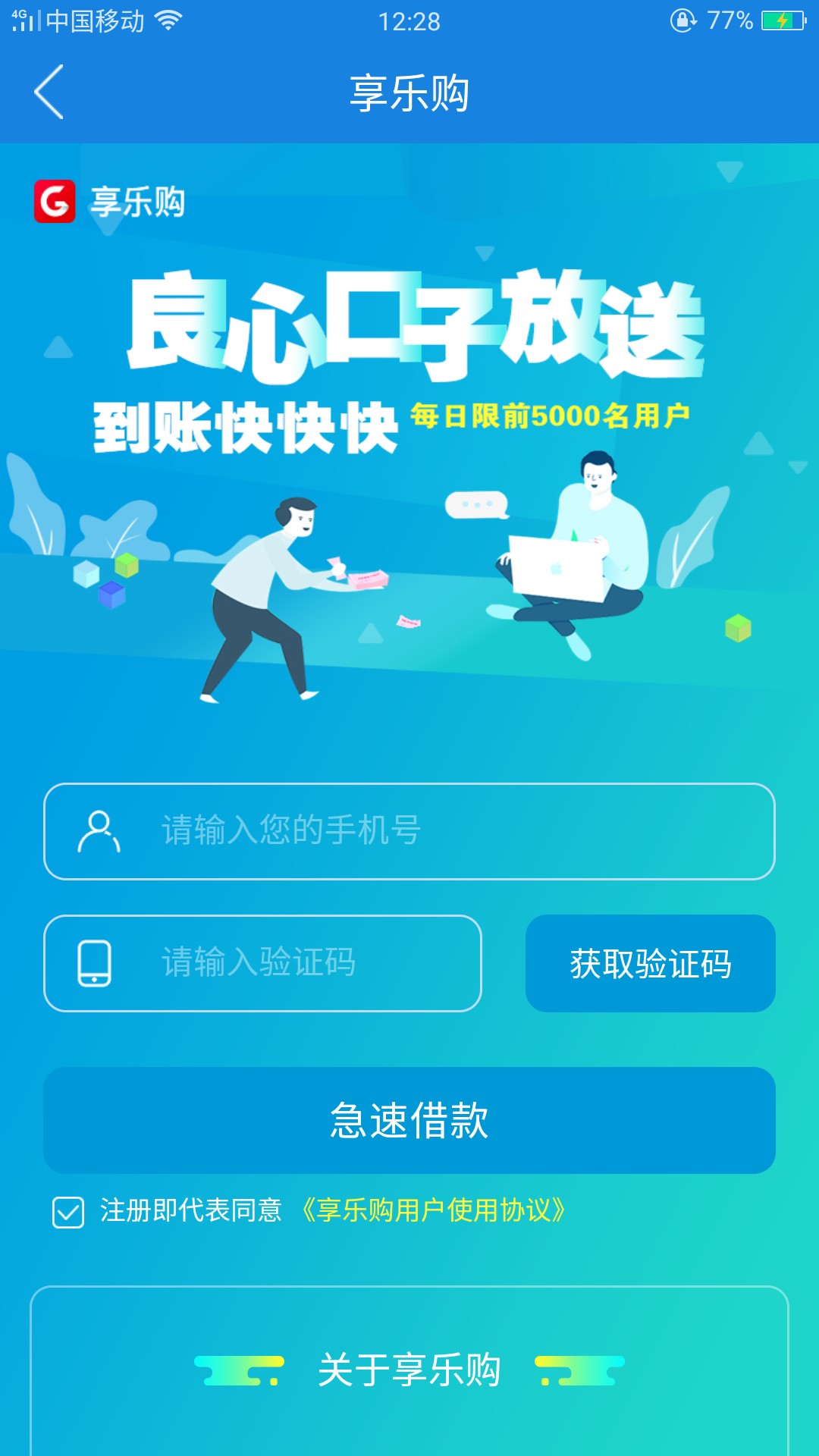The width and height of the screenshot is (819, 1456).
Task: Uncheck the agreement checkbox
Action: [68, 1212]
